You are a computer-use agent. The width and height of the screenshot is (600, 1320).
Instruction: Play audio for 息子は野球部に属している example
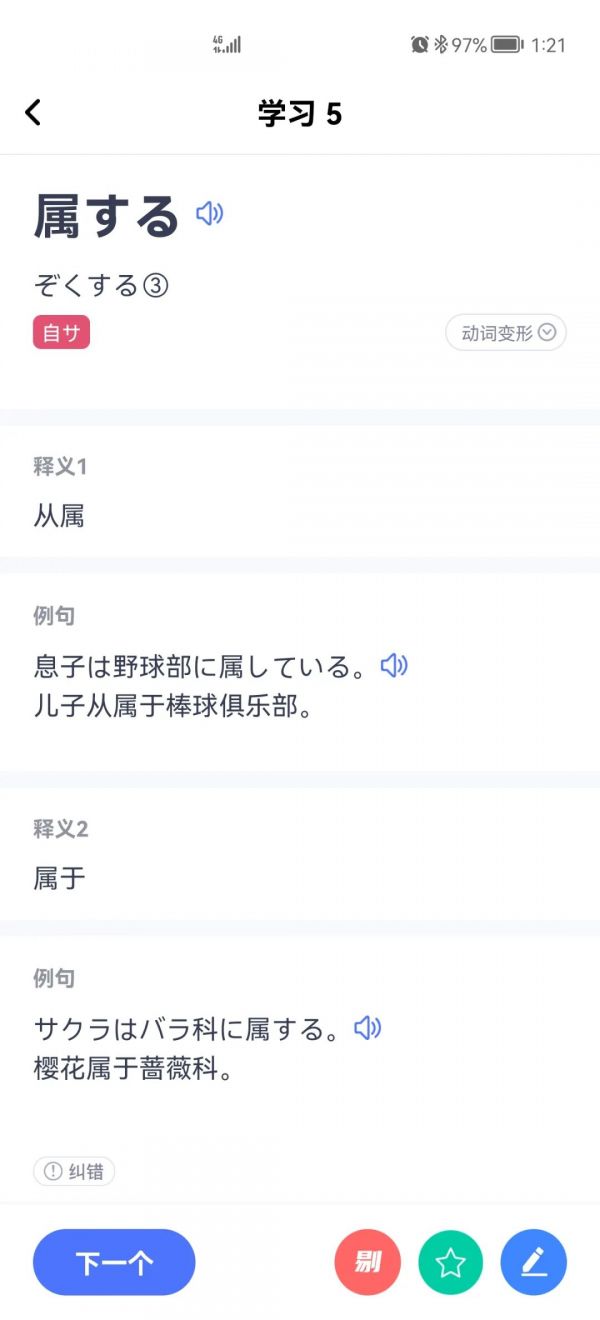[394, 665]
